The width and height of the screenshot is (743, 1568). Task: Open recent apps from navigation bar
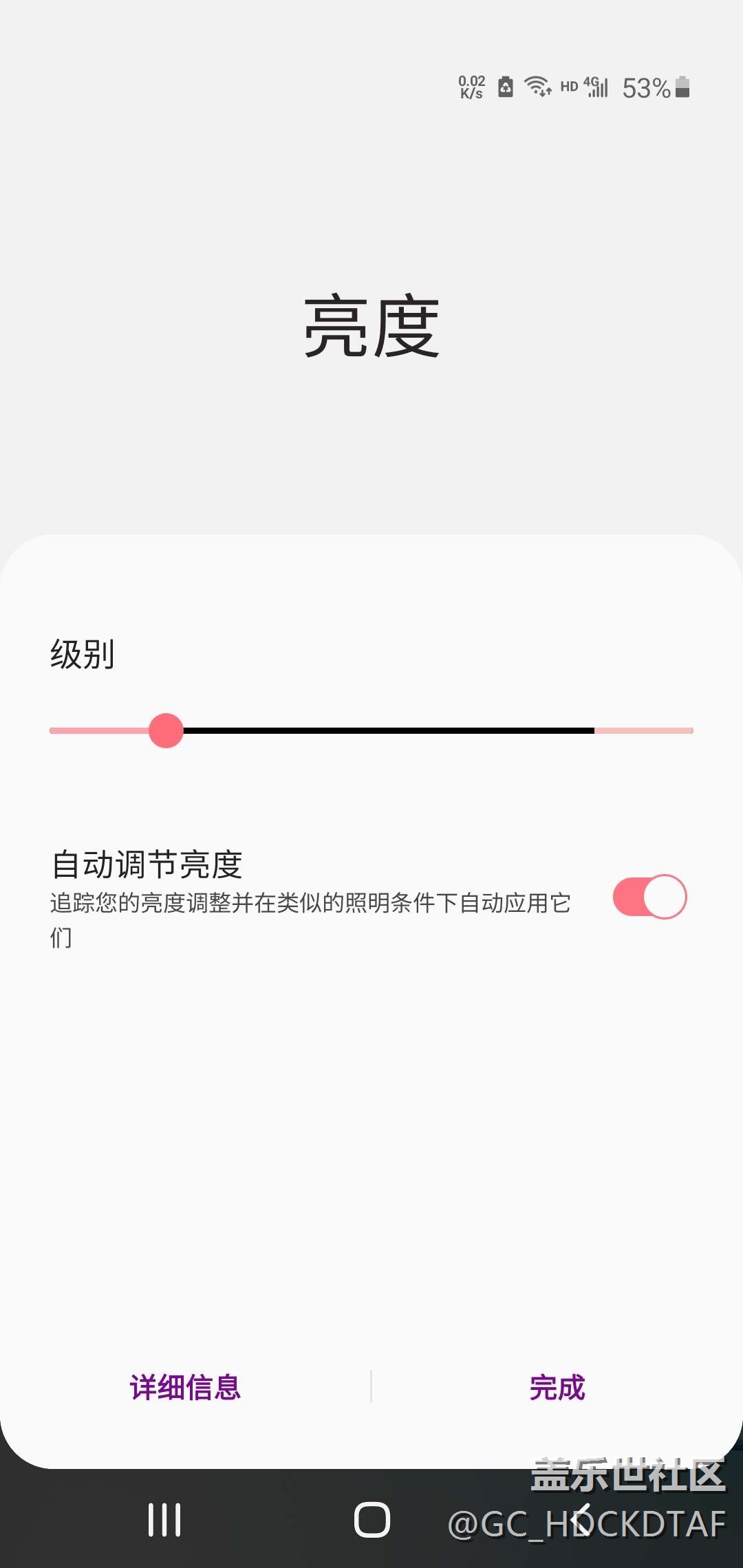pos(164,1520)
